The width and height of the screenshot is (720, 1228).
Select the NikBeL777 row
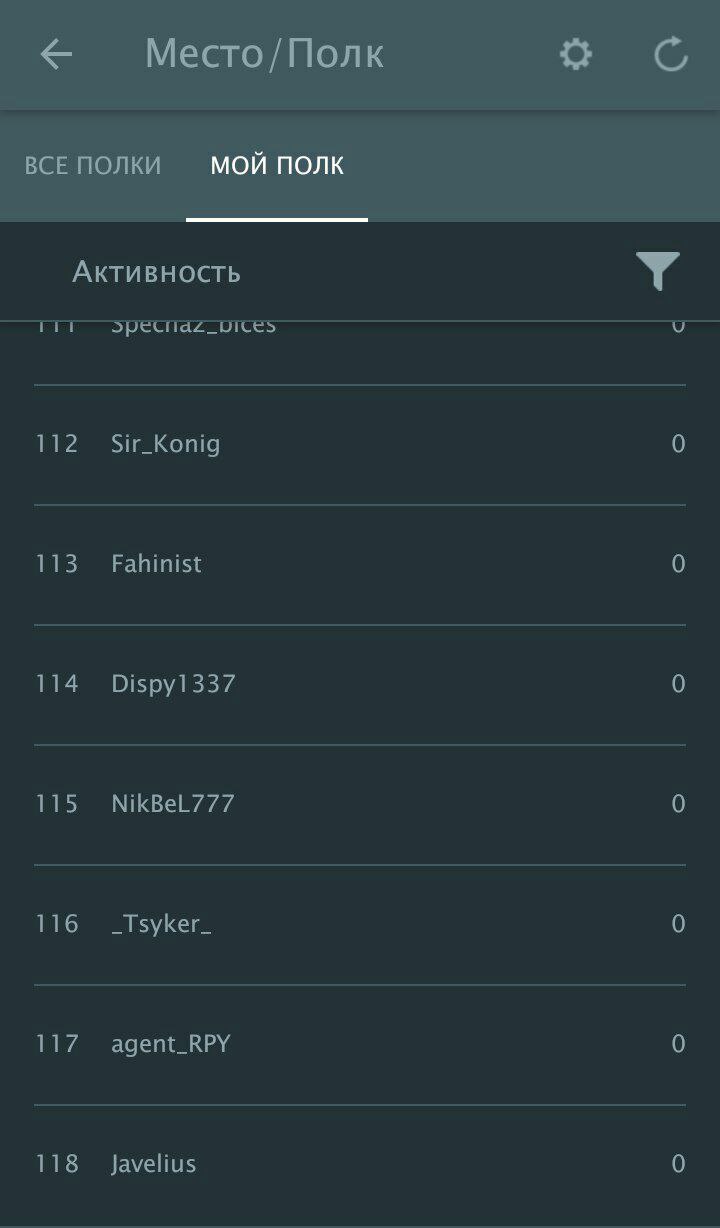(360, 804)
